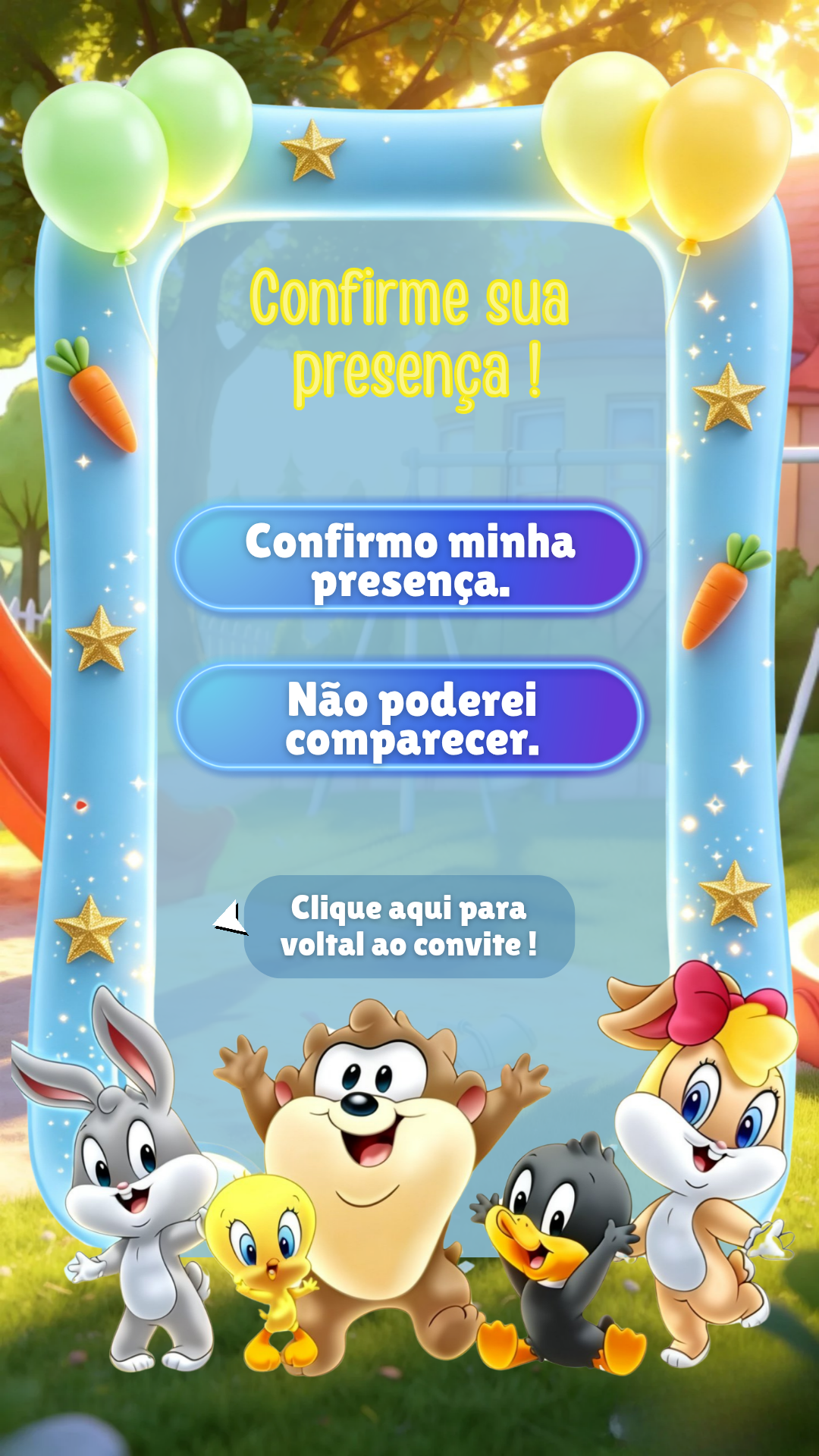
Task: Tap the Confirmo minha presença button
Action: 409,560
